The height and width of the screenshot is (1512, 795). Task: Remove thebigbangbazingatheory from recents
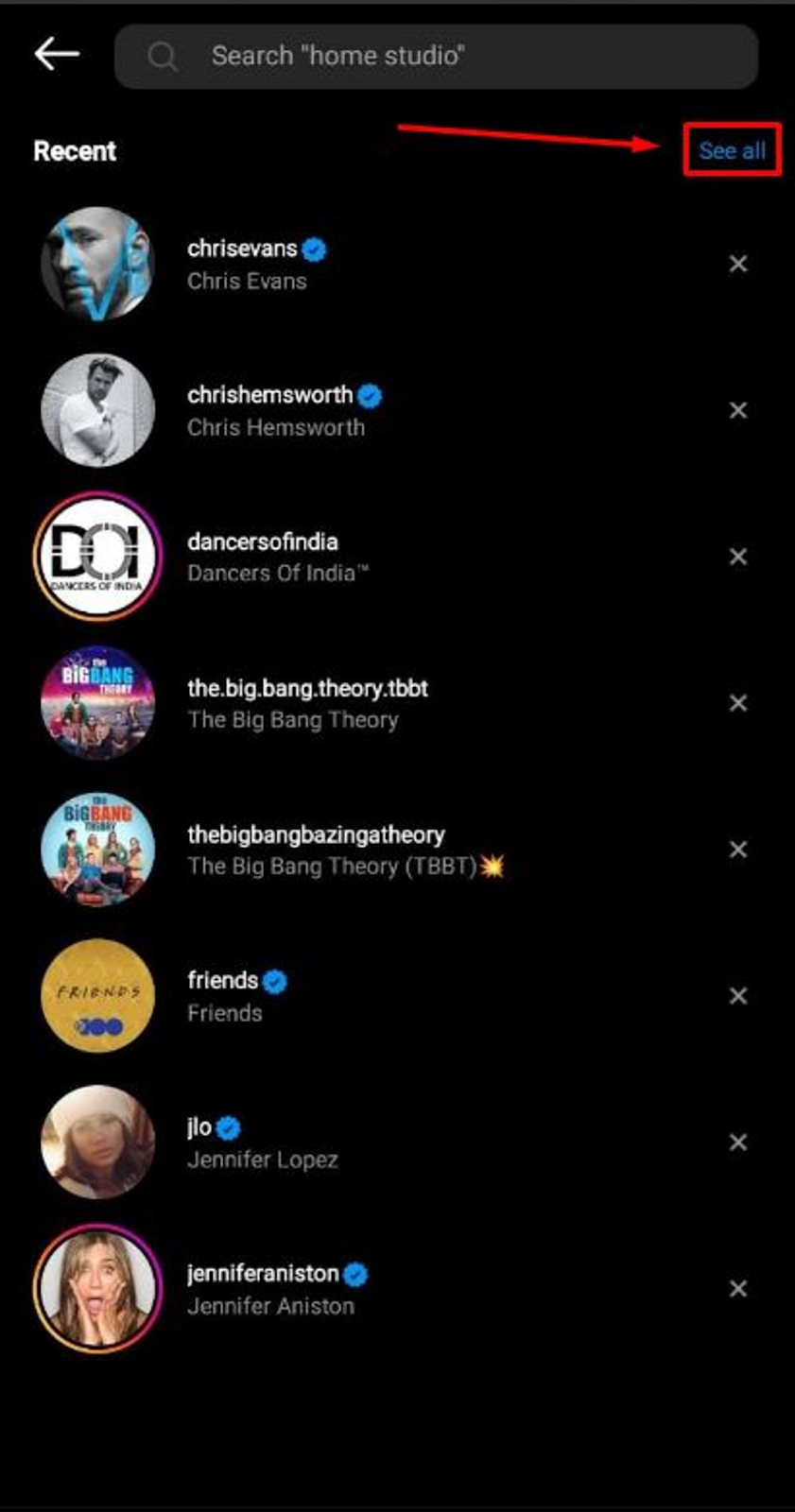click(x=738, y=850)
